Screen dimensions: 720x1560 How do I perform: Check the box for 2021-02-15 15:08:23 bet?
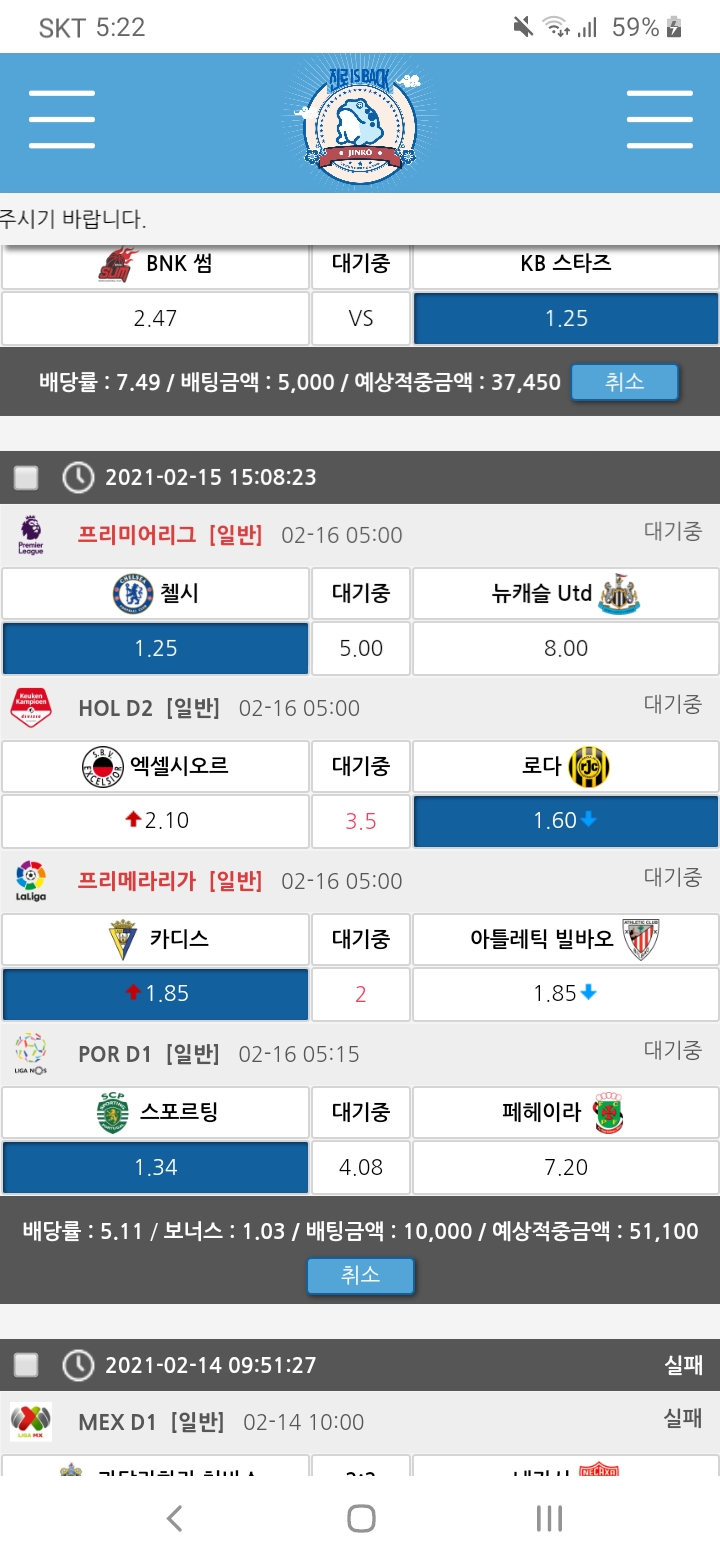point(26,478)
